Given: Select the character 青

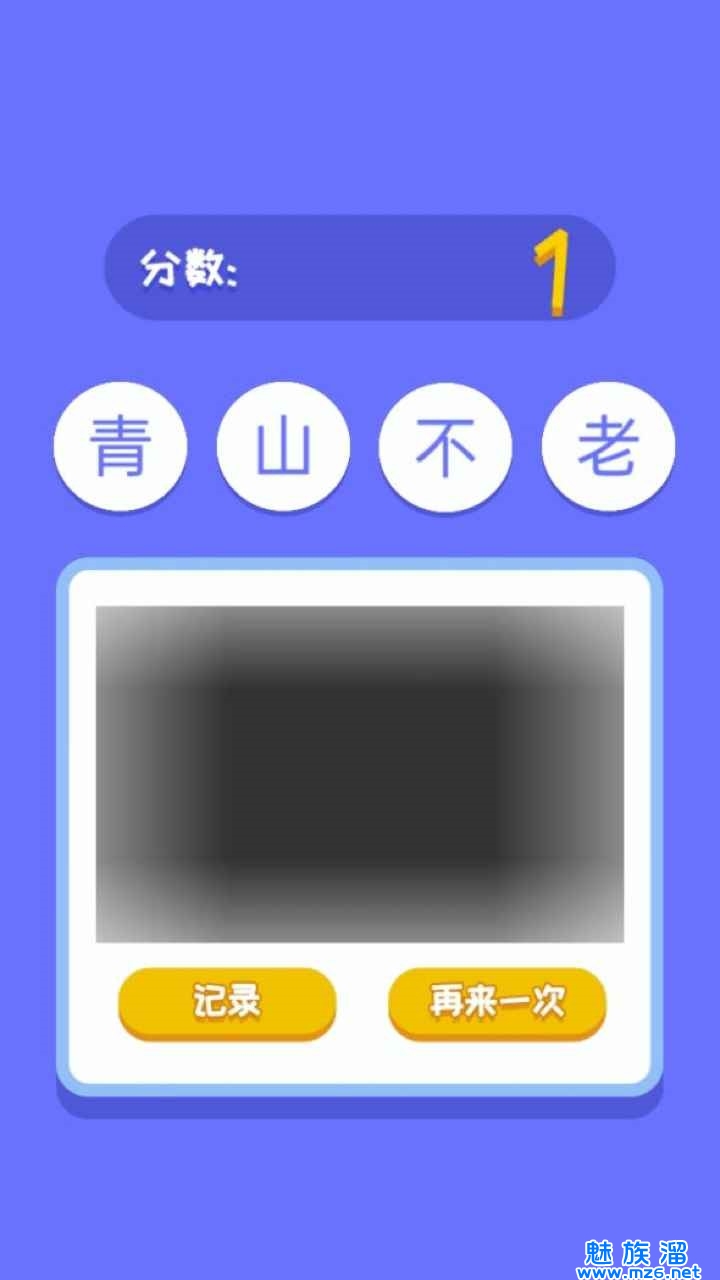Looking at the screenshot, I should [120, 446].
